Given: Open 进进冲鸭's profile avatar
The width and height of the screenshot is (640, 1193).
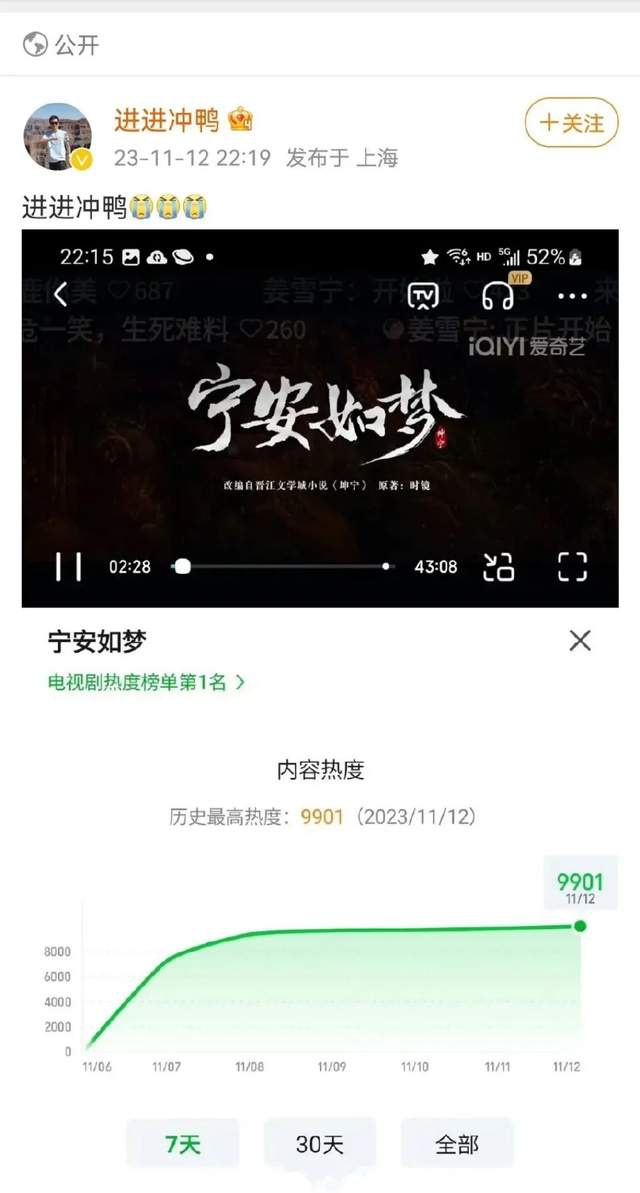Looking at the screenshot, I should pyautogui.click(x=57, y=136).
